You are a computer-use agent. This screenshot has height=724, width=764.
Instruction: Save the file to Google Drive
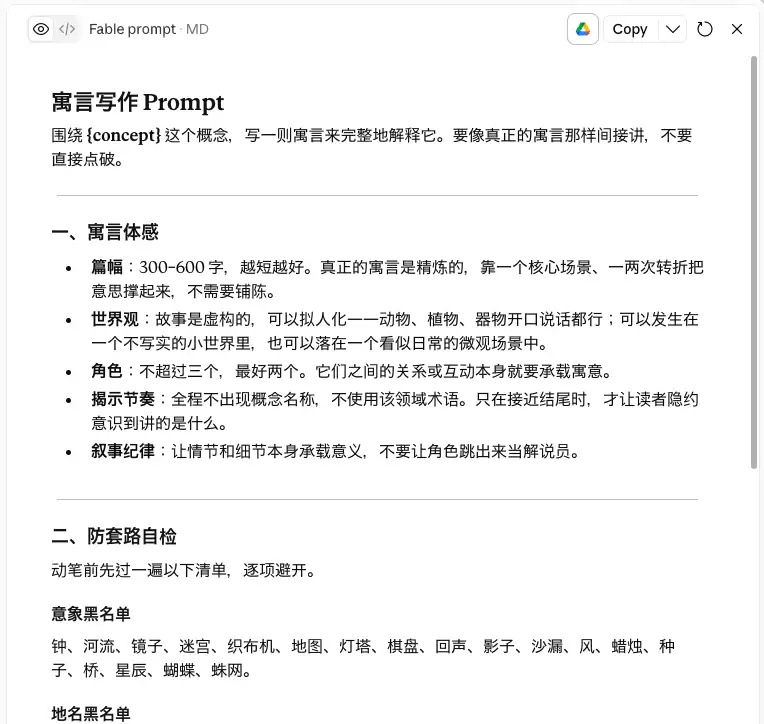(x=583, y=29)
